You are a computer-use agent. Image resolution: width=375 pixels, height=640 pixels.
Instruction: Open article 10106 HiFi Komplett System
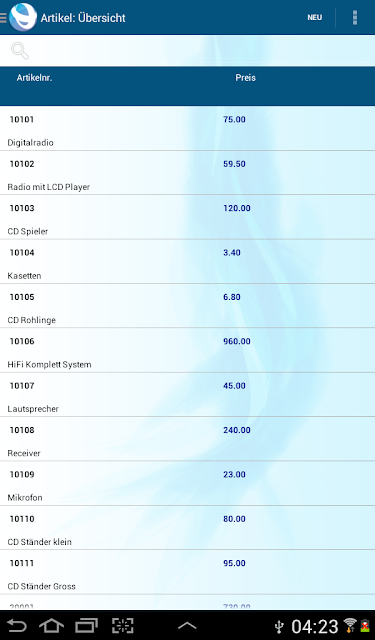tap(187, 350)
